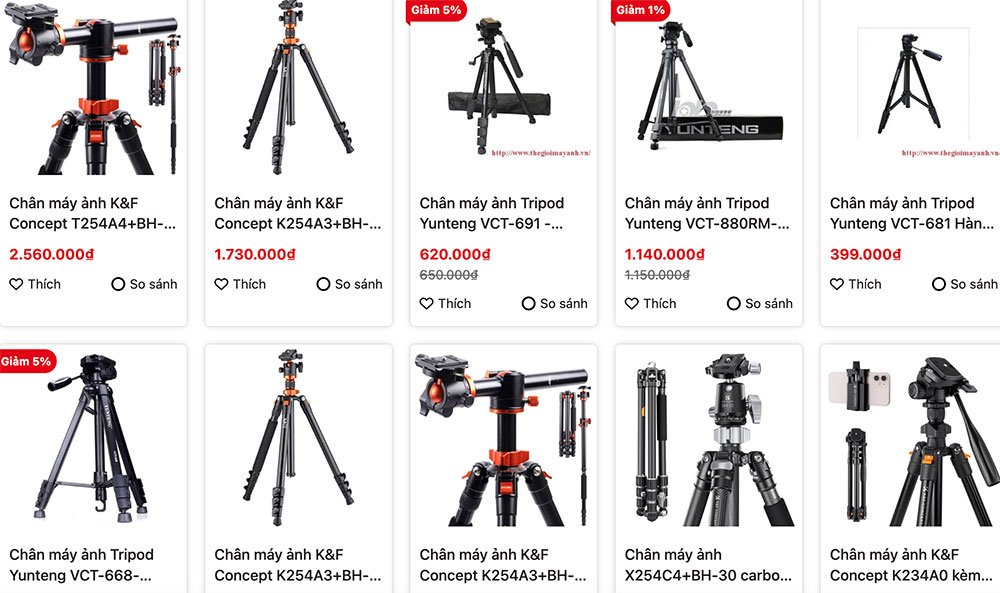Select So sánh for Yunteng VCT-681
This screenshot has width=1000, height=593.
coord(964,284)
